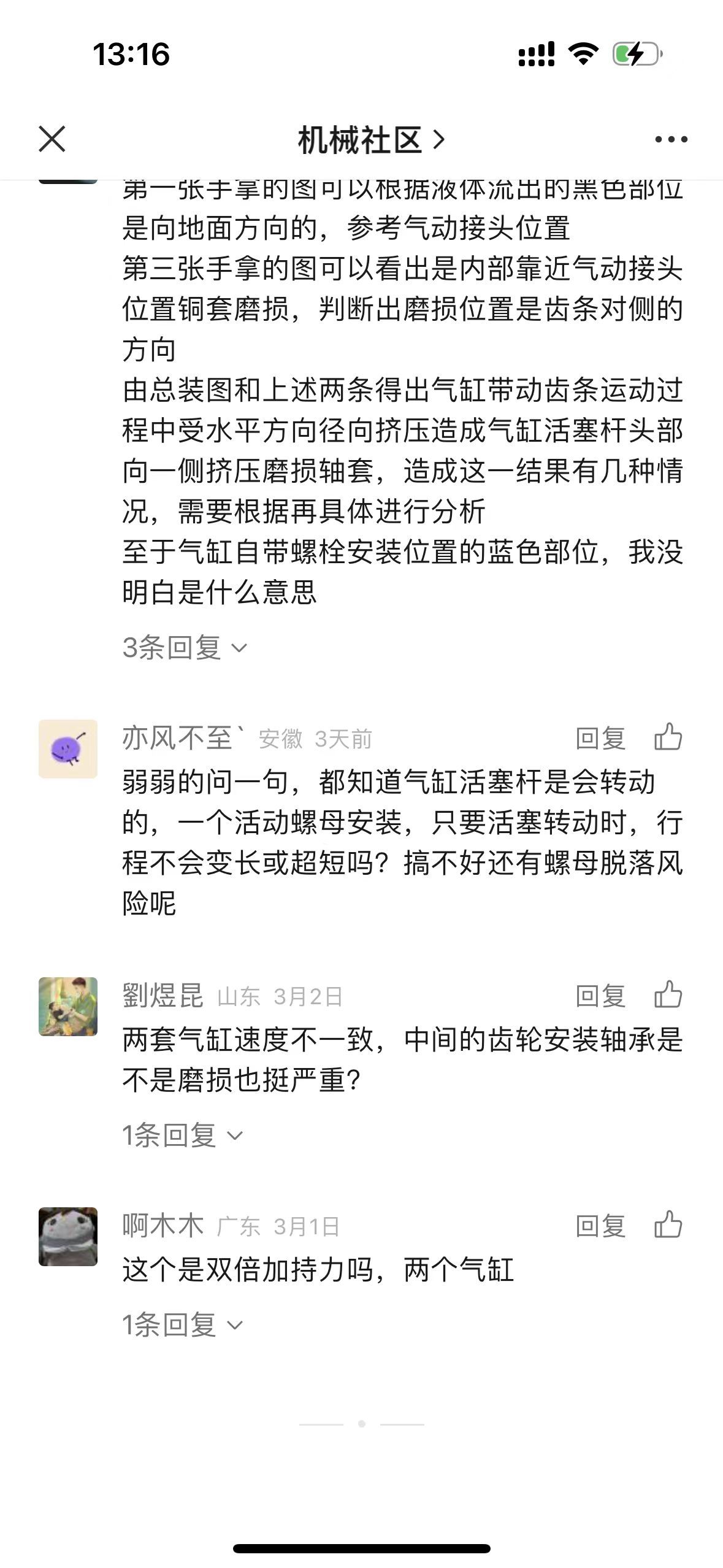Open the 机械社区 account page
This screenshot has height=1568, width=723.
pos(370,140)
